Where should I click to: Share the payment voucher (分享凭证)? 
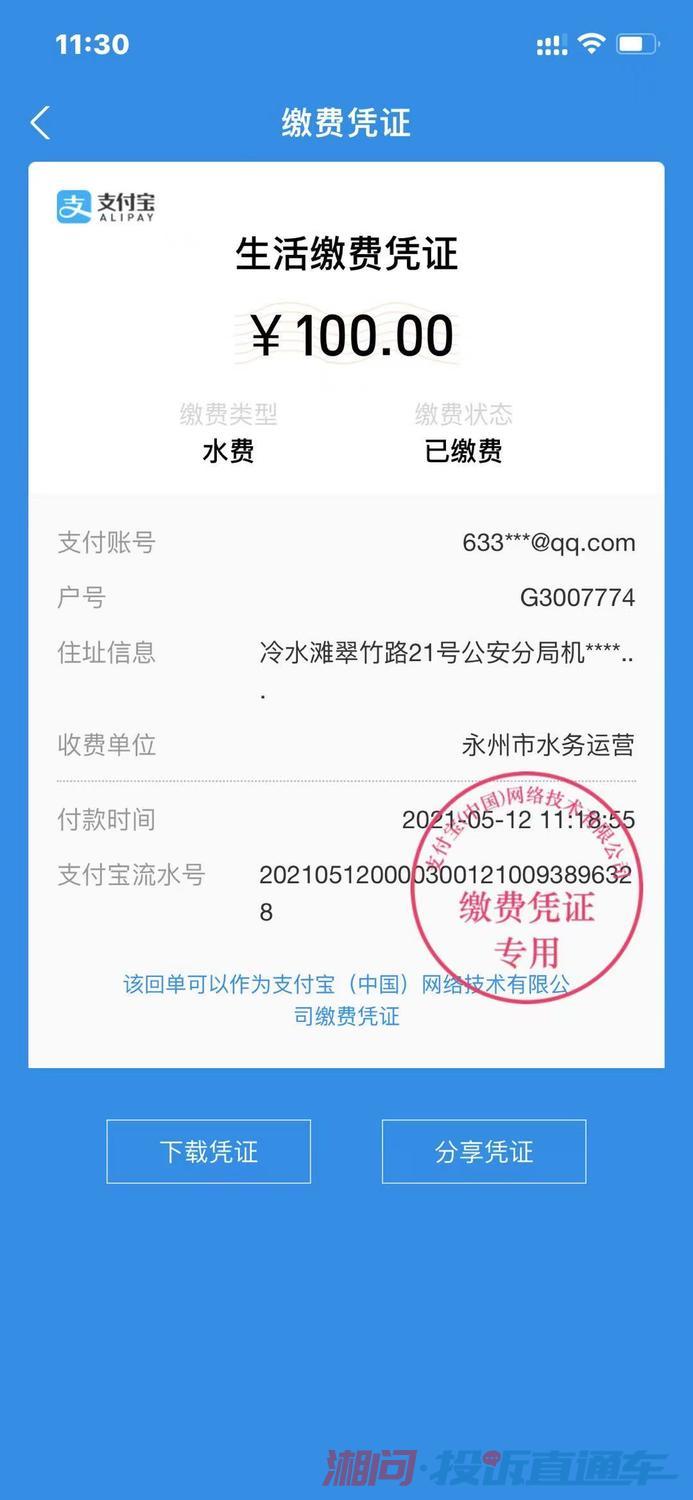(x=484, y=1152)
